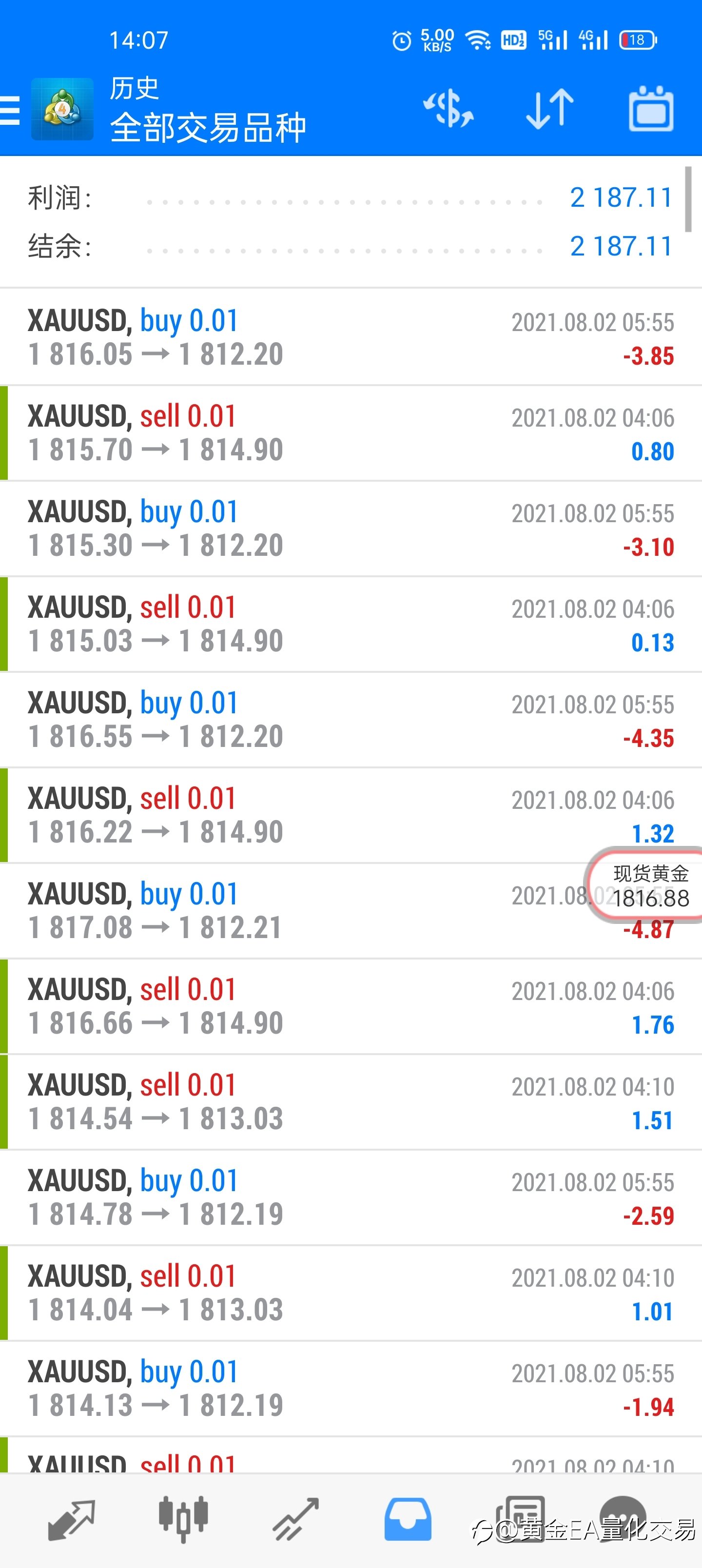Open XAUUSD buy trade with -3.10 loss
Image resolution: width=702 pixels, height=1568 pixels.
pos(351,529)
